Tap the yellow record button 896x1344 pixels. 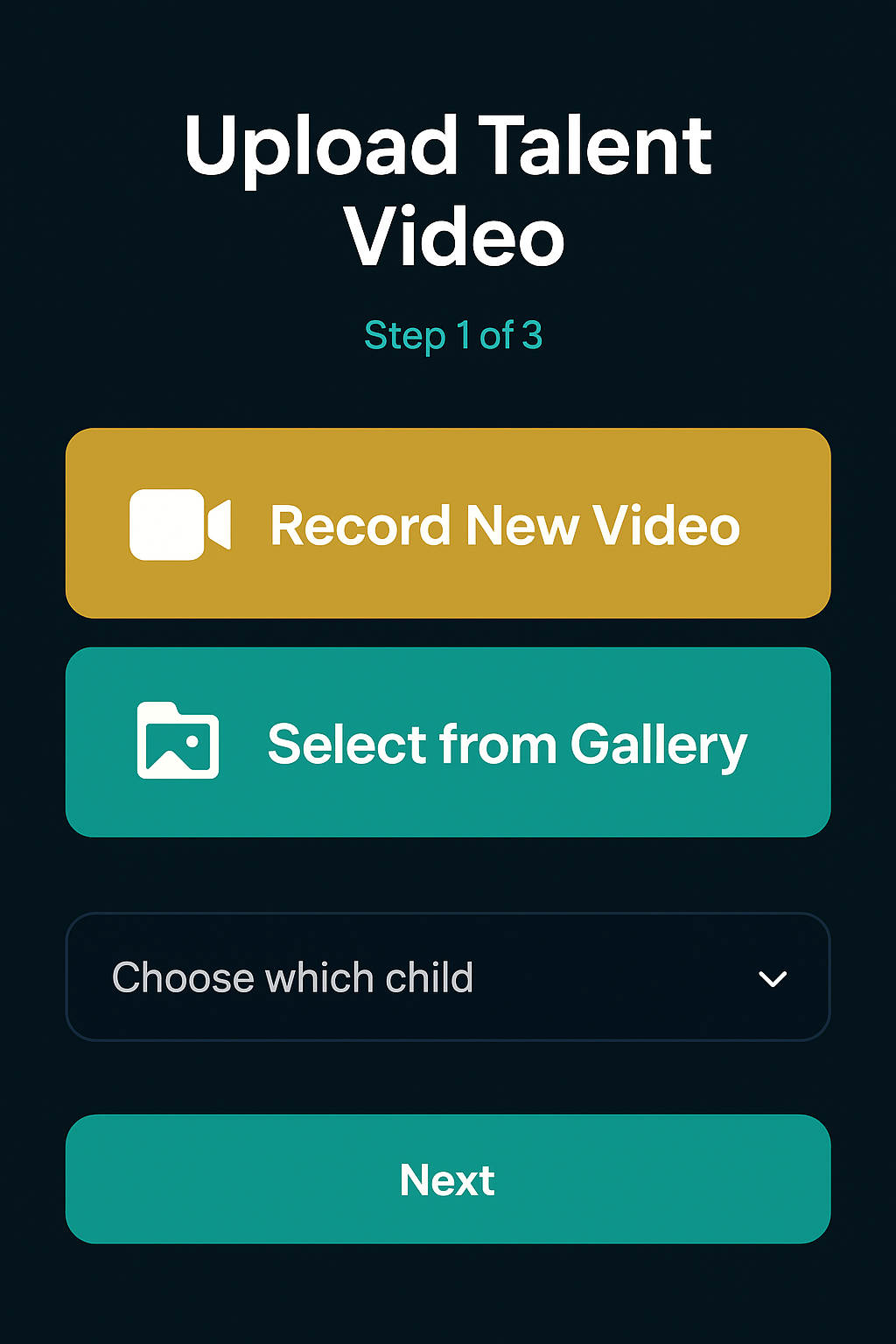[448, 525]
